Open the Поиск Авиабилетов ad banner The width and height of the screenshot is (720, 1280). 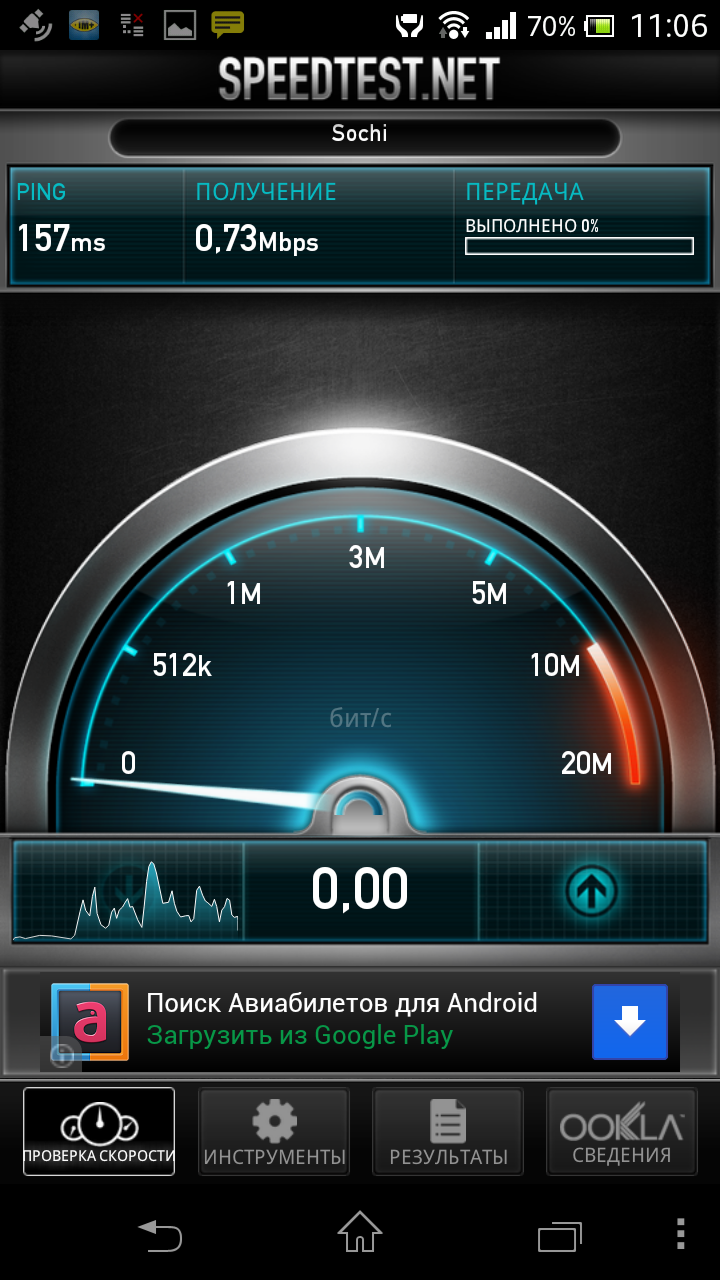pyautogui.click(x=340, y=1020)
